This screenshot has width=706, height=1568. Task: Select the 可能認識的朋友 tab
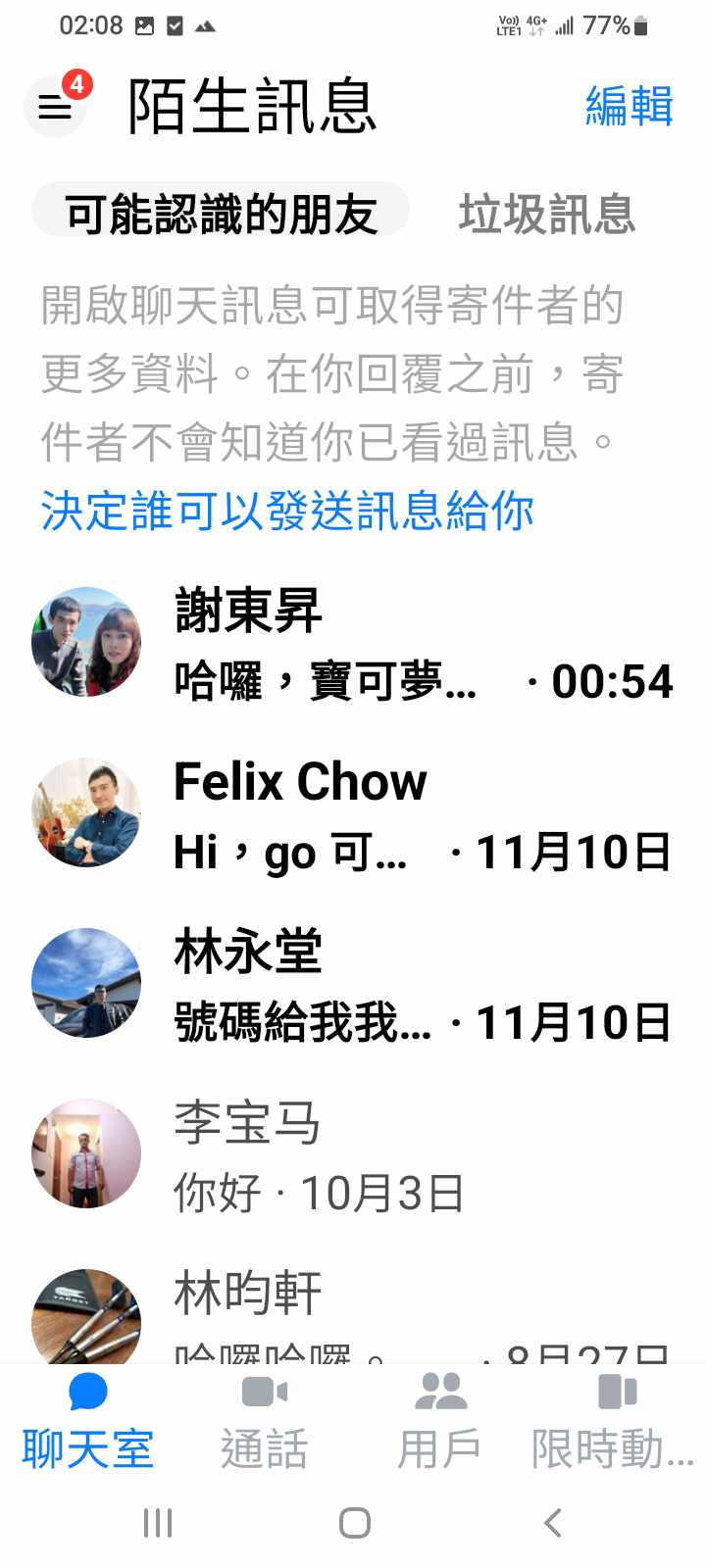click(221, 213)
